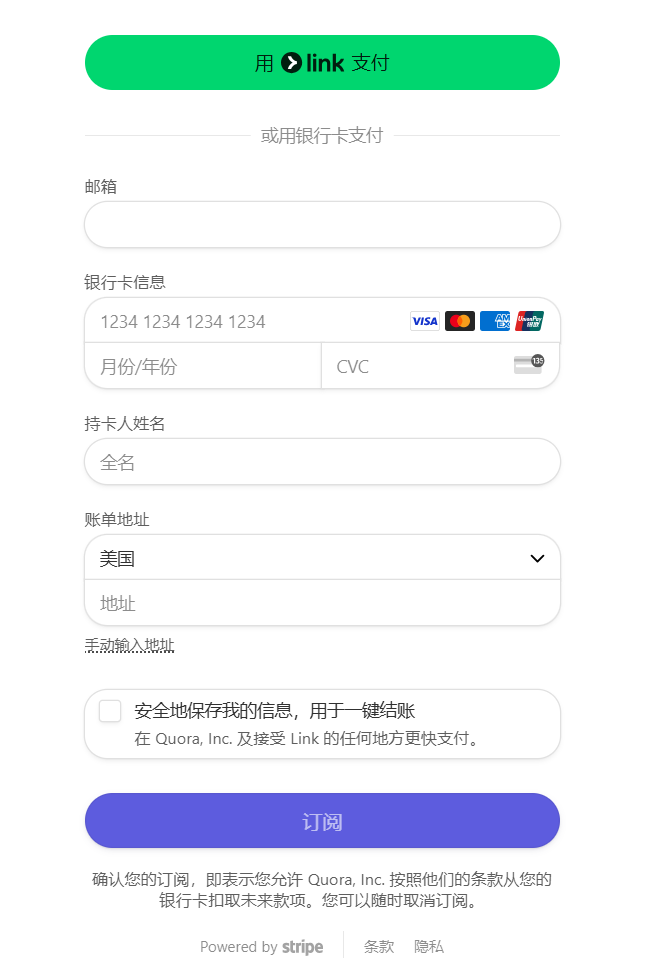This screenshot has height=970, width=659.
Task: Open the 手动输入地址 manual address link
Action: [130, 645]
